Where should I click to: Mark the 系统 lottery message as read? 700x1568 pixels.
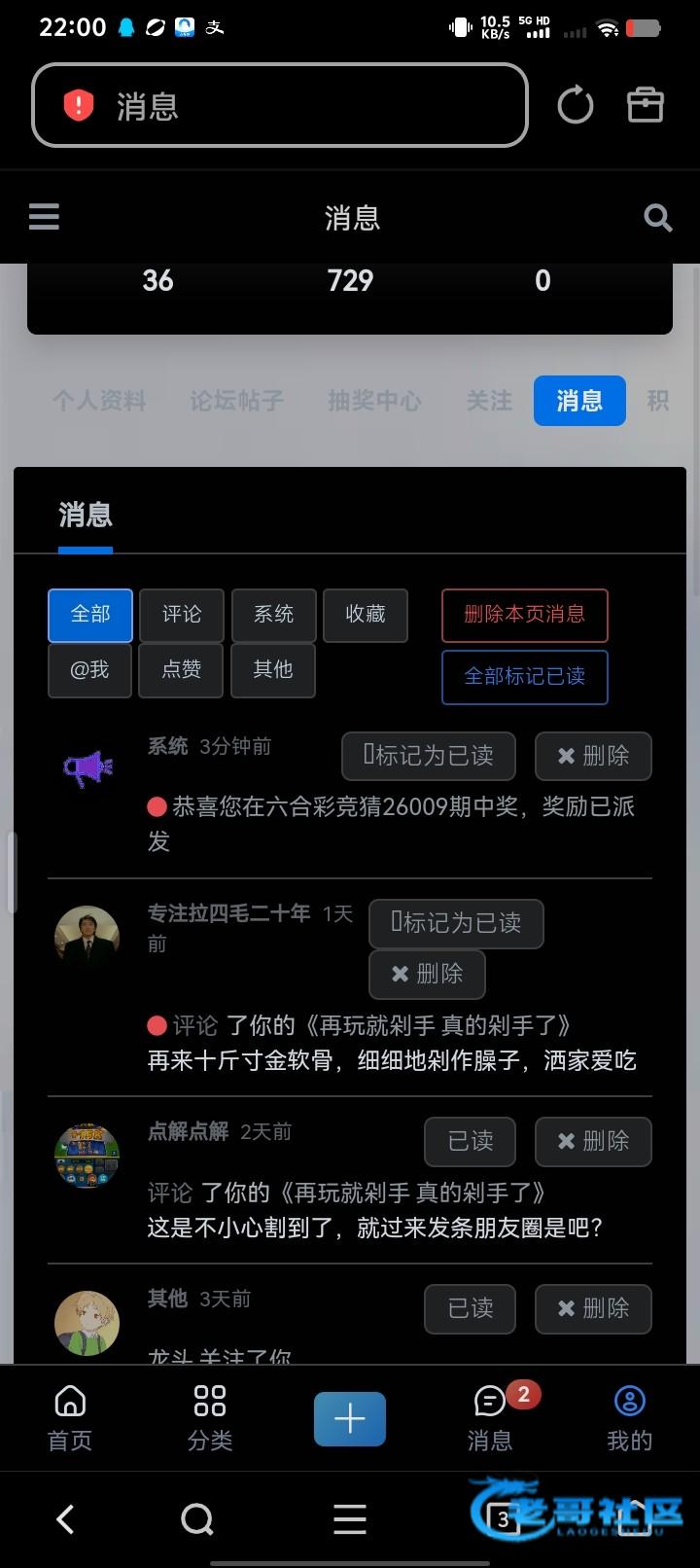428,756
